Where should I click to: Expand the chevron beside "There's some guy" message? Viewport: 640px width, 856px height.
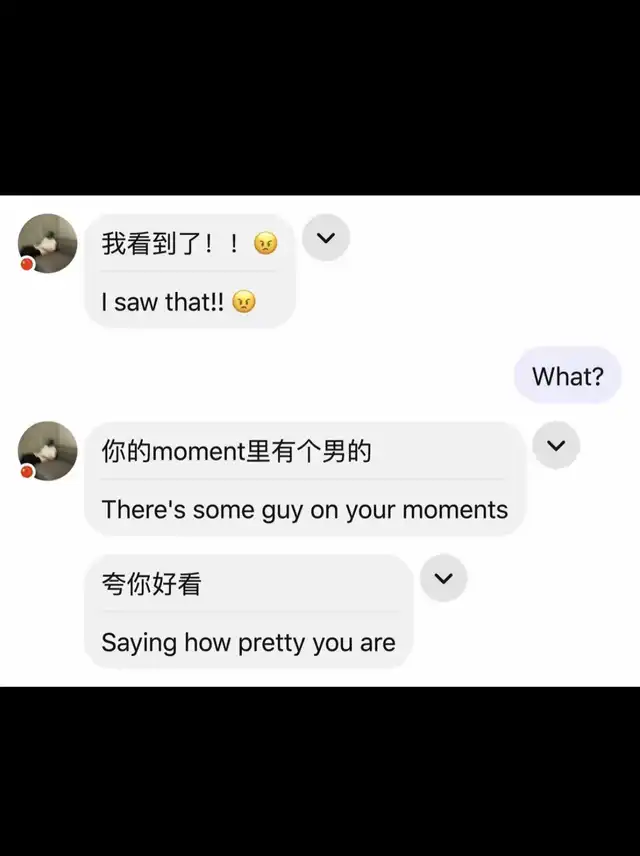click(x=556, y=445)
